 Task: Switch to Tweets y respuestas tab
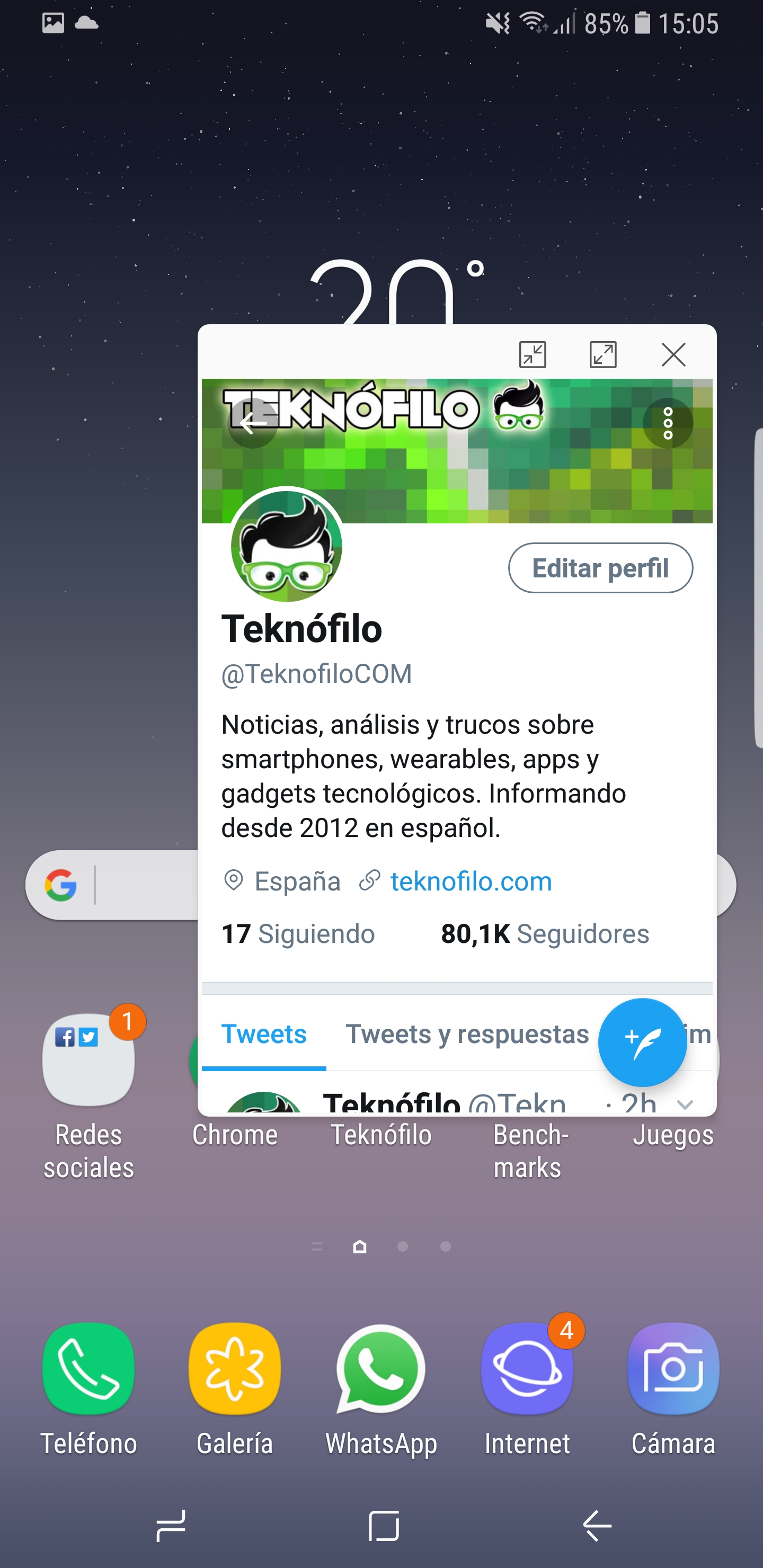[x=467, y=1034]
